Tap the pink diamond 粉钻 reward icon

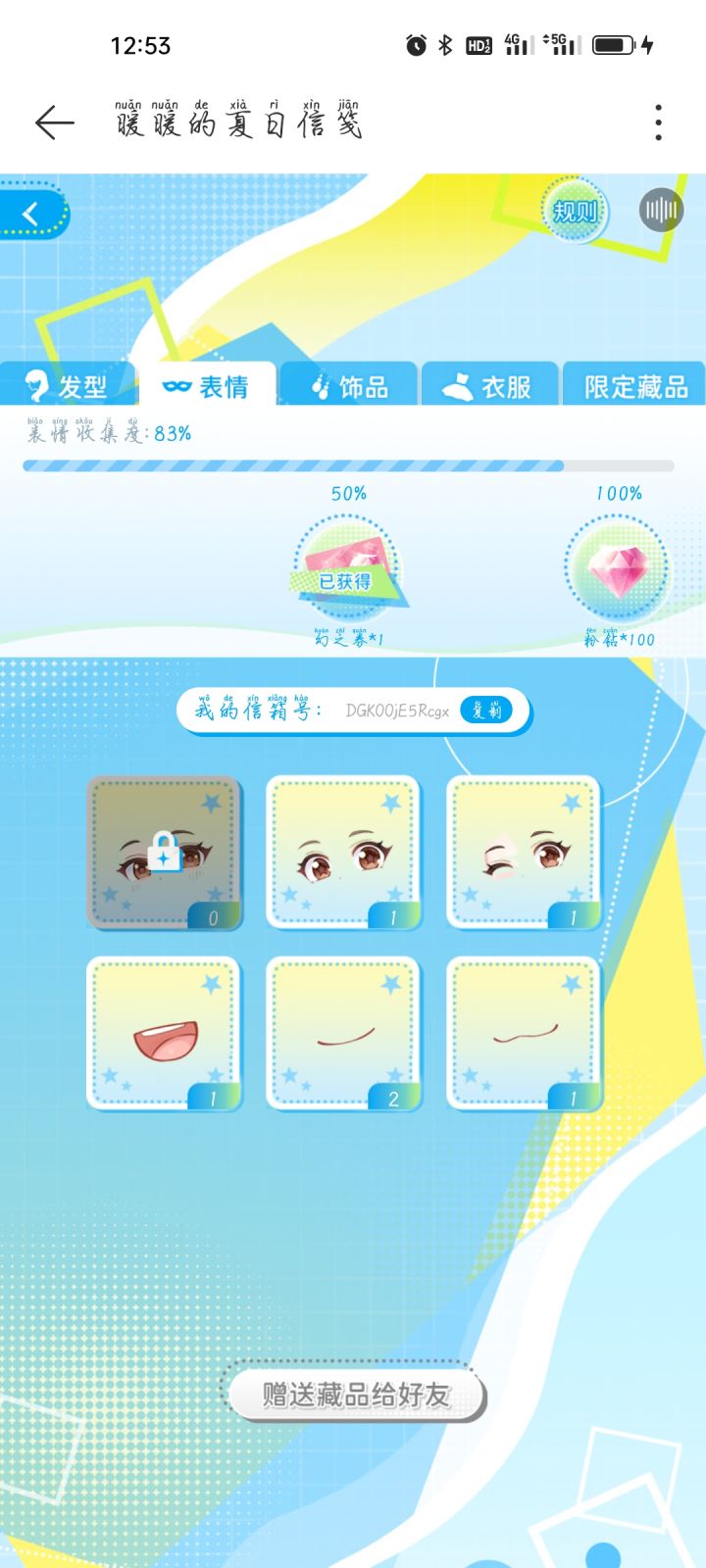[x=620, y=568]
